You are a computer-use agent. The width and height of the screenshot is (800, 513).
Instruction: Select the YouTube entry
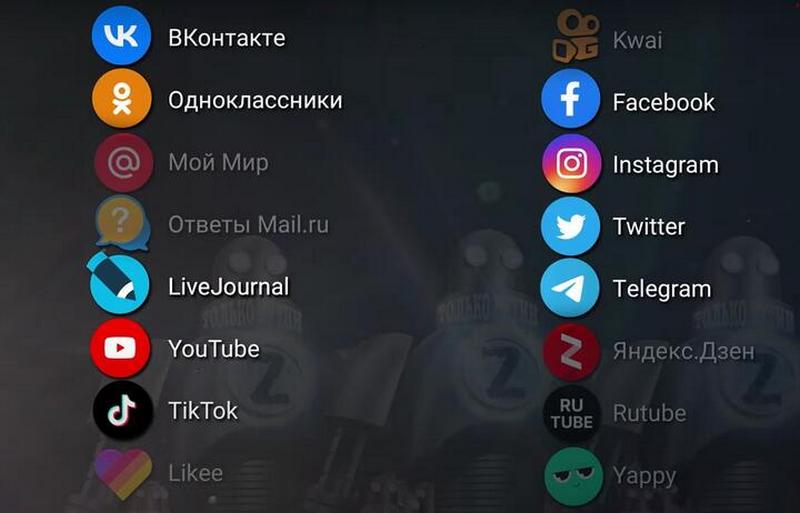tap(213, 349)
